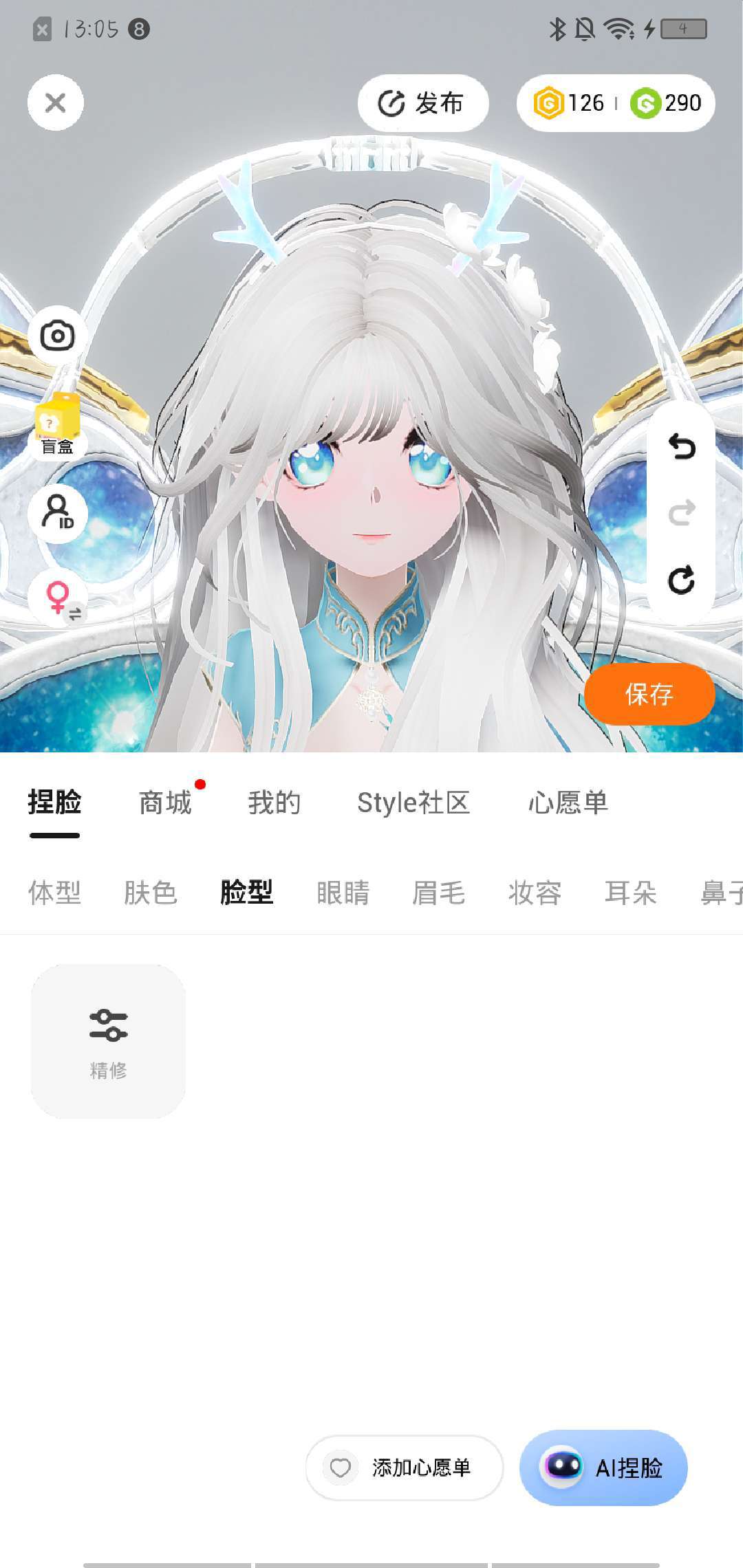Open the camera photo mode
The width and height of the screenshot is (743, 1568).
click(x=57, y=336)
